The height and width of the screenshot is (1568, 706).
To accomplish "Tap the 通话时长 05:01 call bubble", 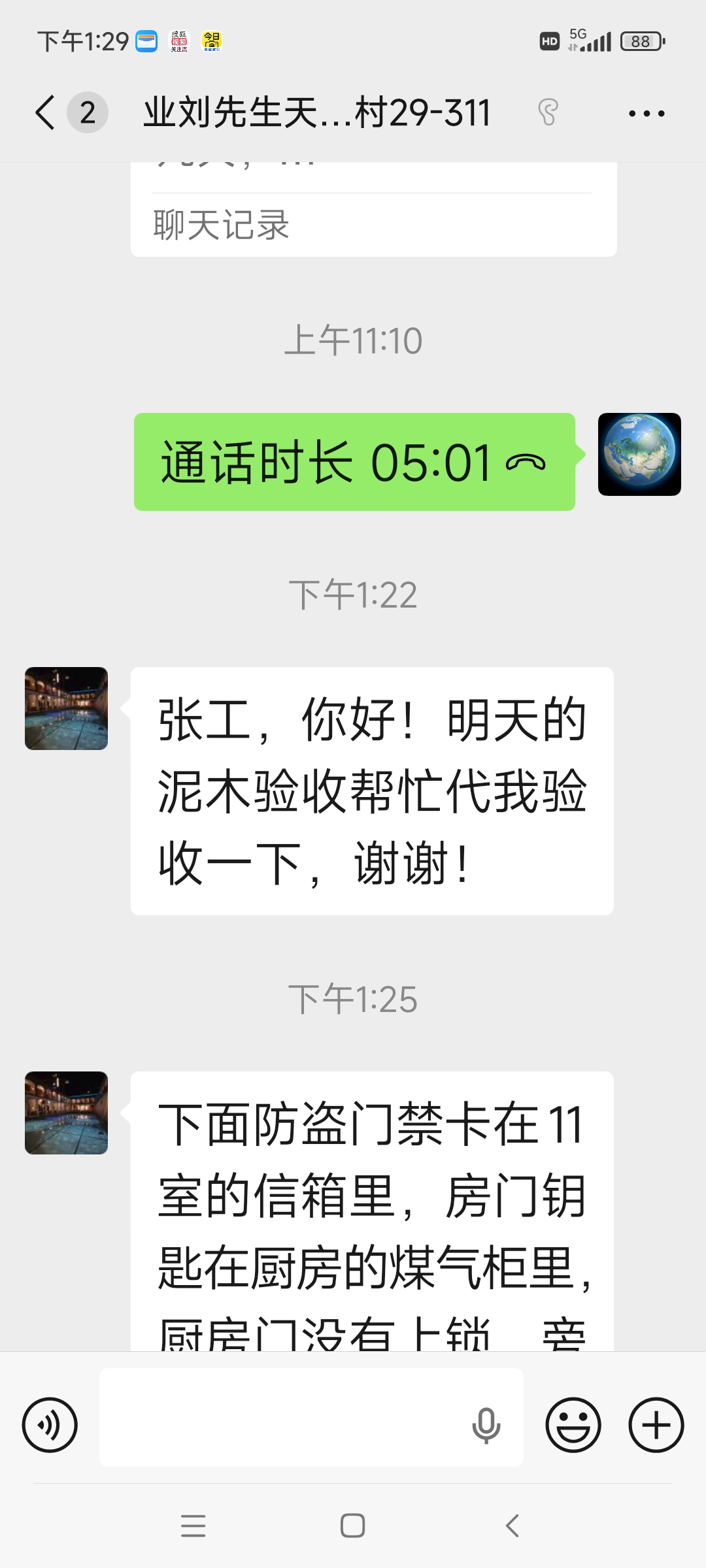I will click(x=354, y=462).
